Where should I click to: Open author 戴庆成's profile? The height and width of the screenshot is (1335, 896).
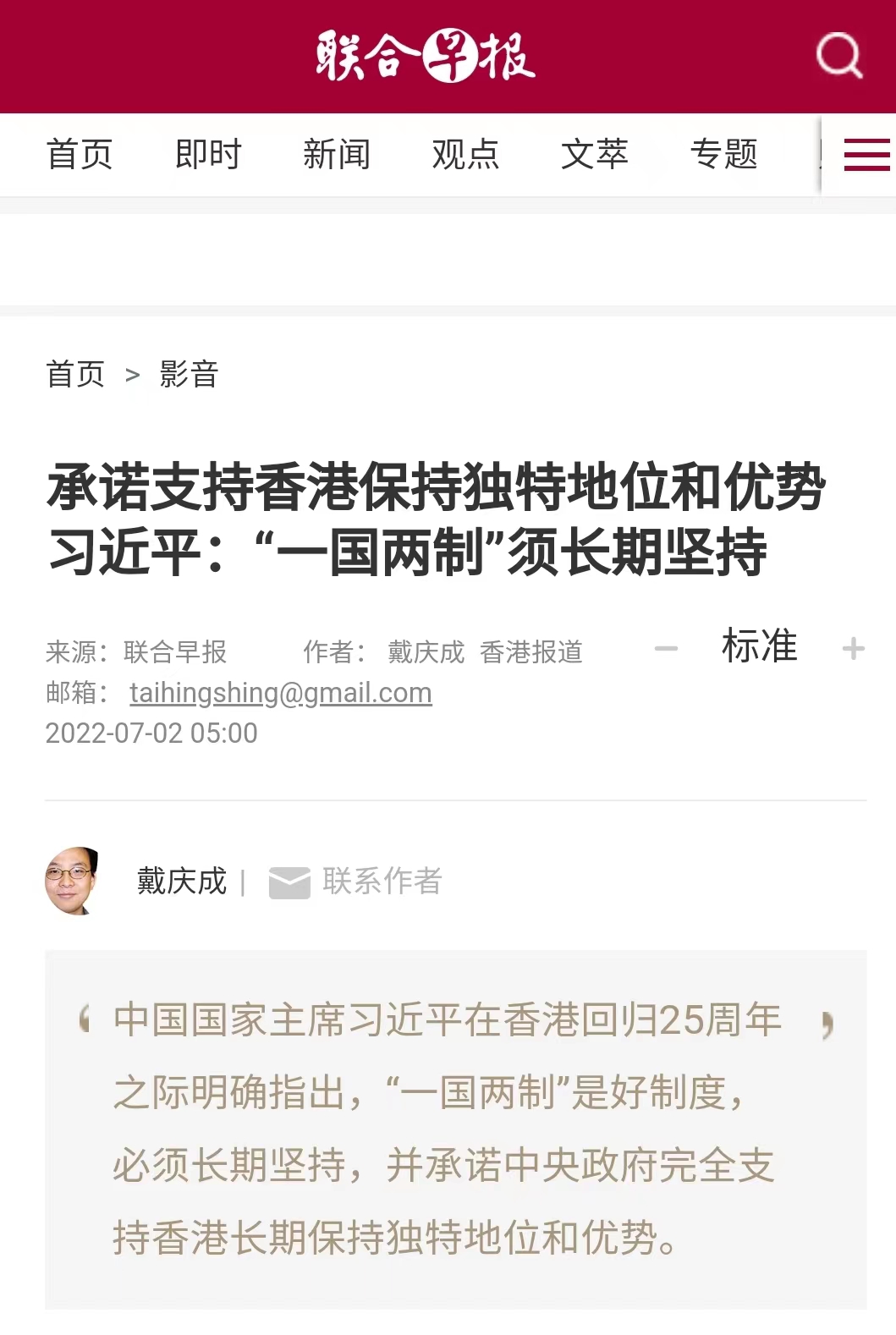tap(182, 882)
